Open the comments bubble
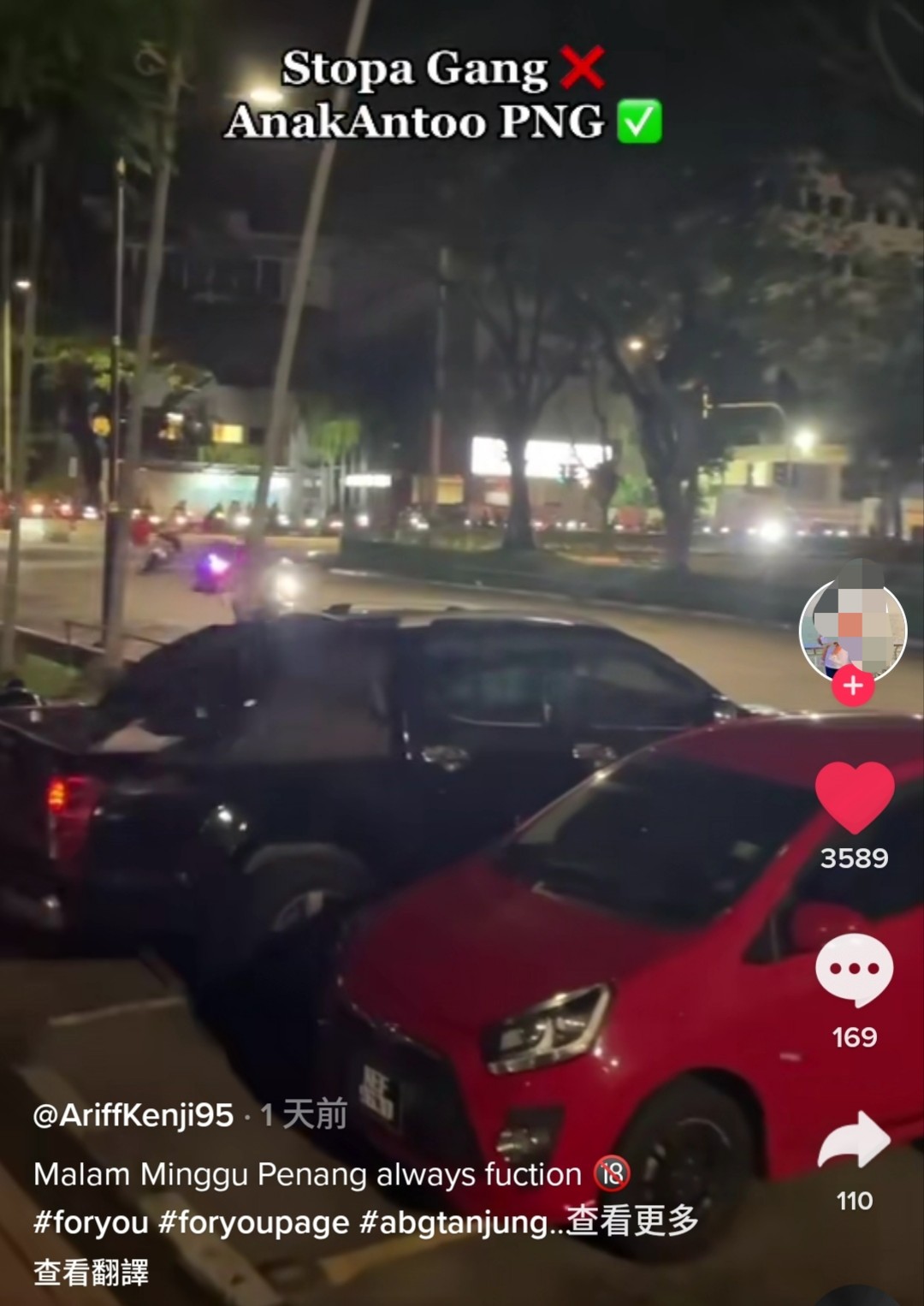The width and height of the screenshot is (924, 1306). coord(854,970)
